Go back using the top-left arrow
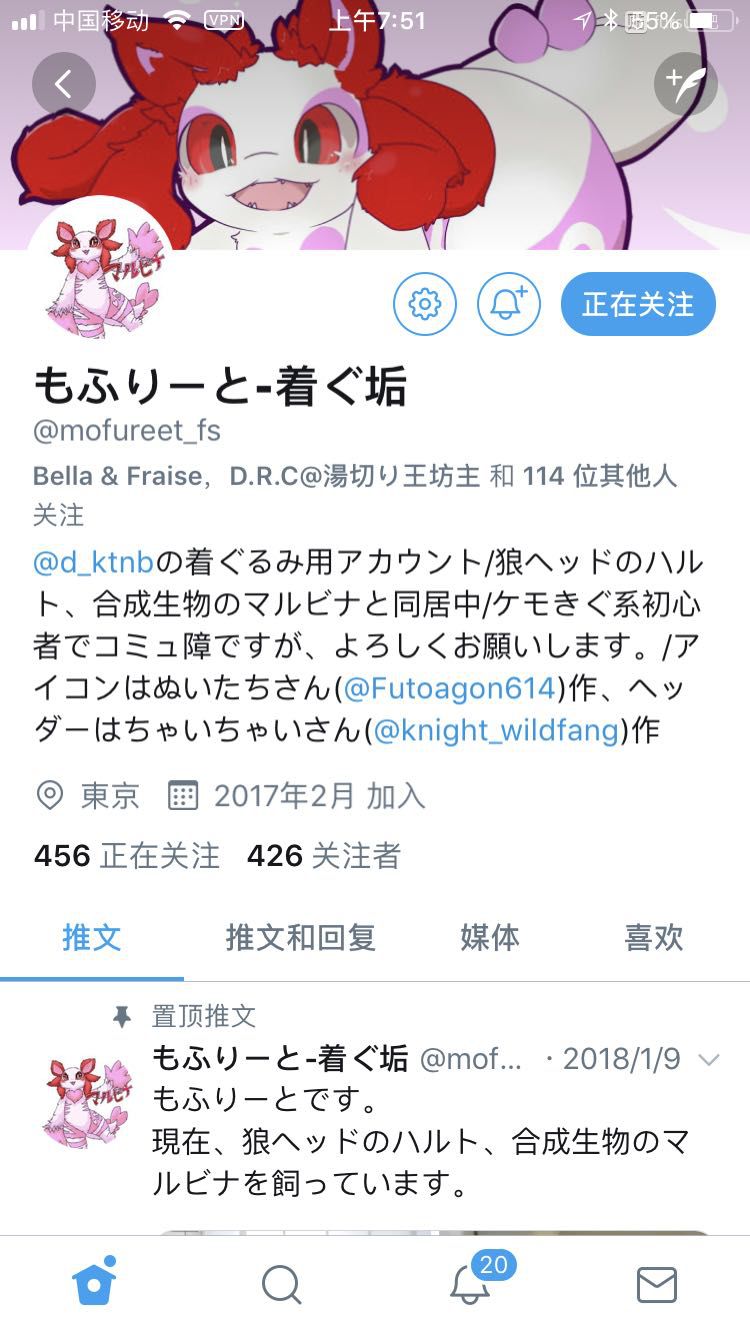 tap(63, 84)
